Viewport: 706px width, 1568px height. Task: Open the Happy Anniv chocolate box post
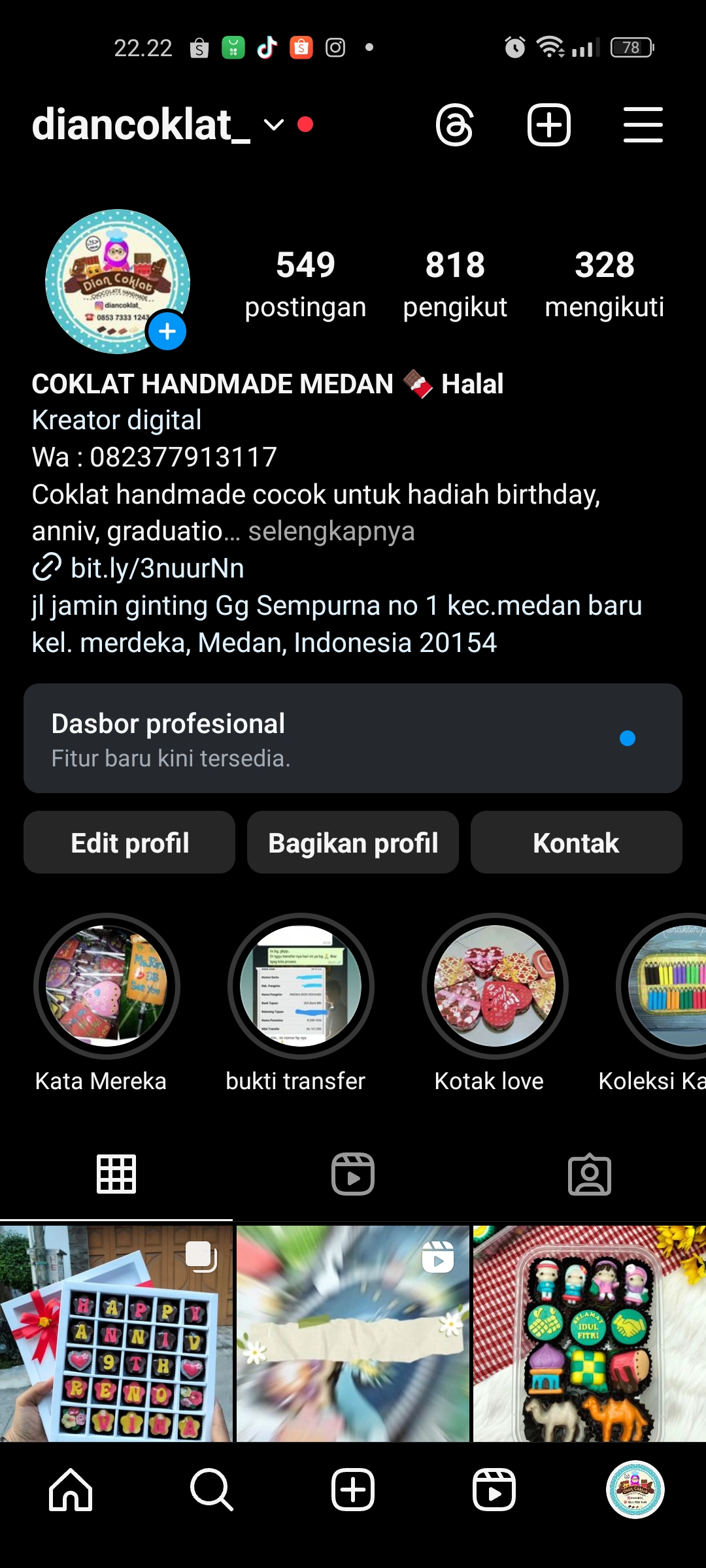coord(116,1333)
